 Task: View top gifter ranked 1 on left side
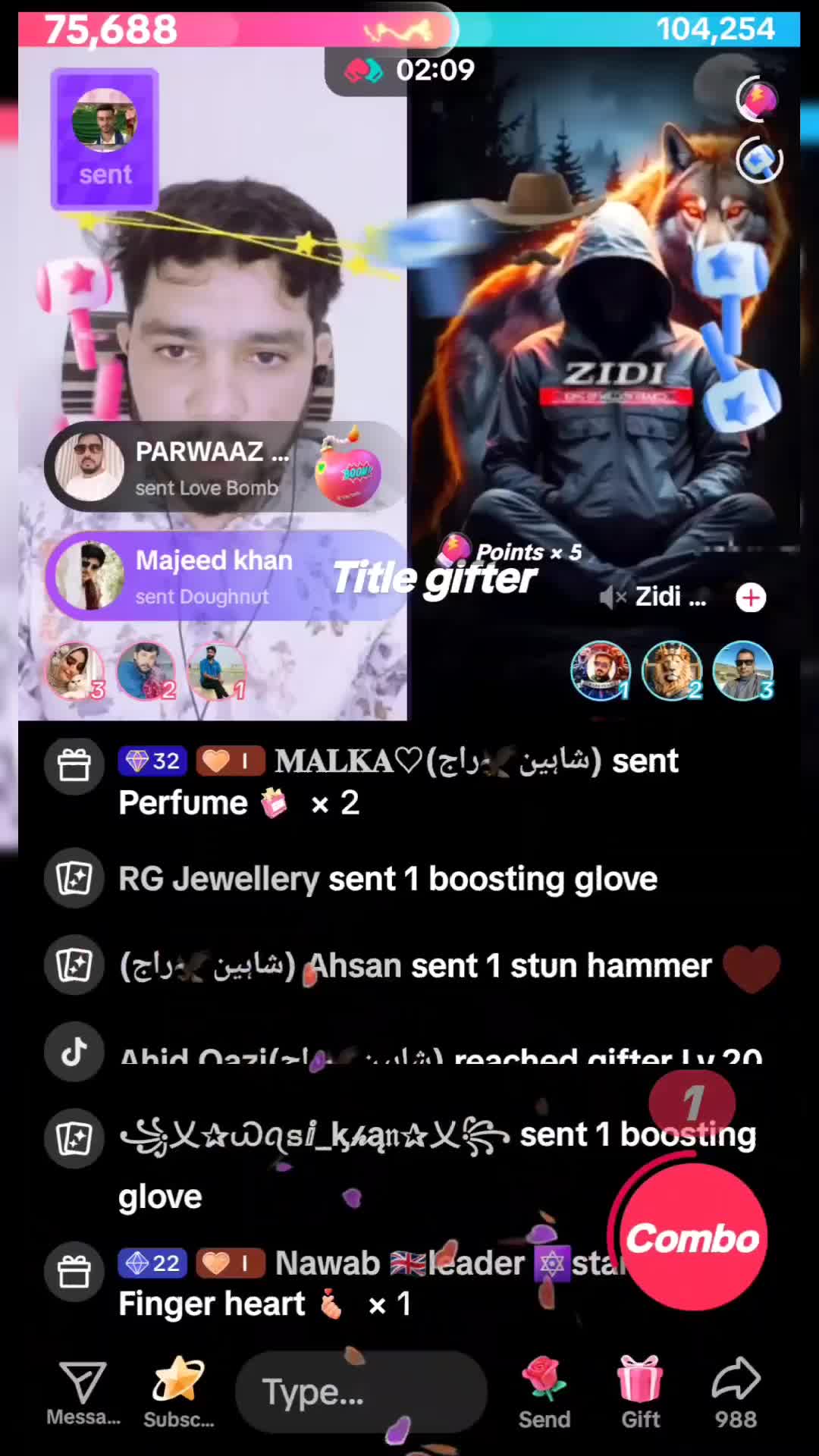coord(218,671)
